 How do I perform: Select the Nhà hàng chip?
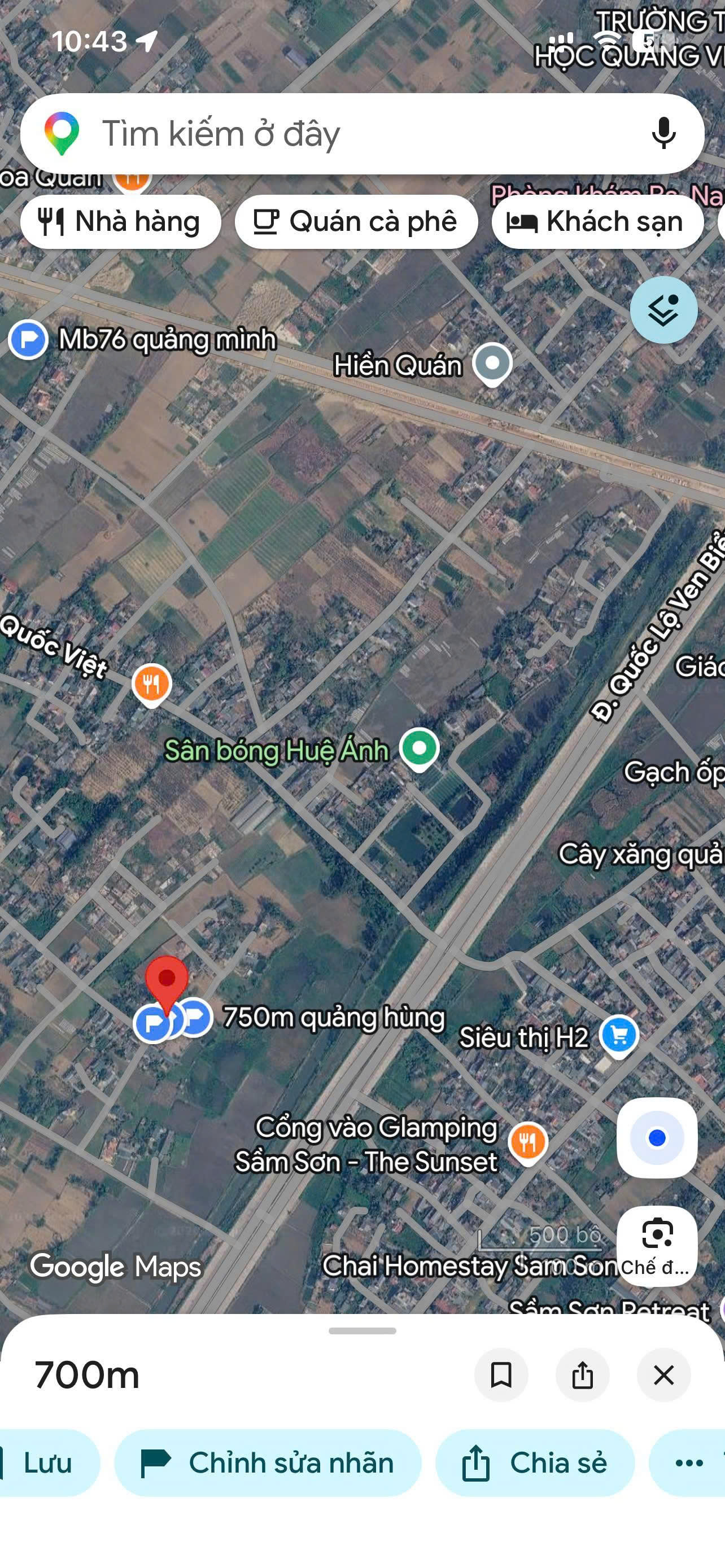pos(120,222)
